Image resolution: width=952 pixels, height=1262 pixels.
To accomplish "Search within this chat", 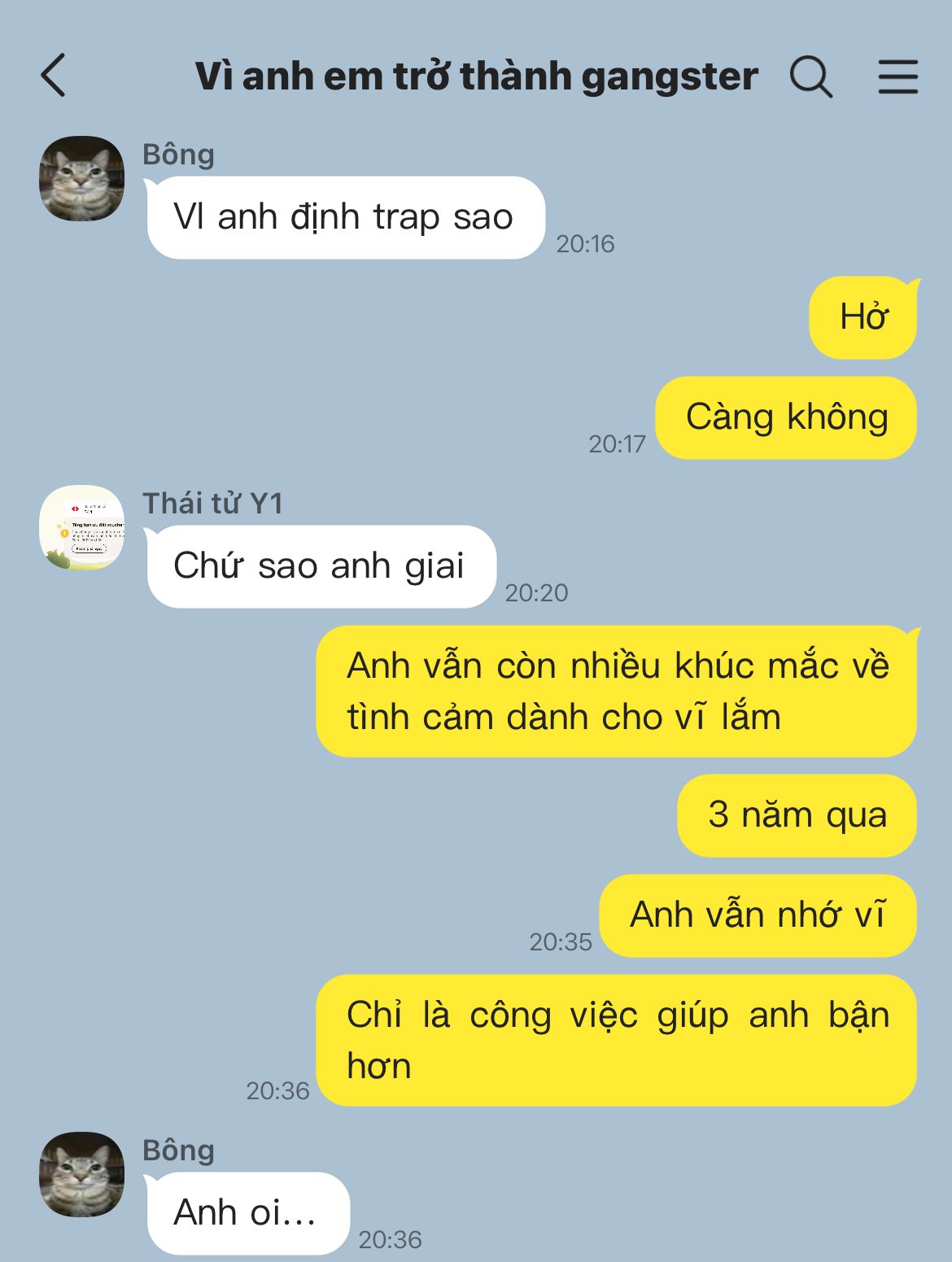I will click(x=810, y=77).
